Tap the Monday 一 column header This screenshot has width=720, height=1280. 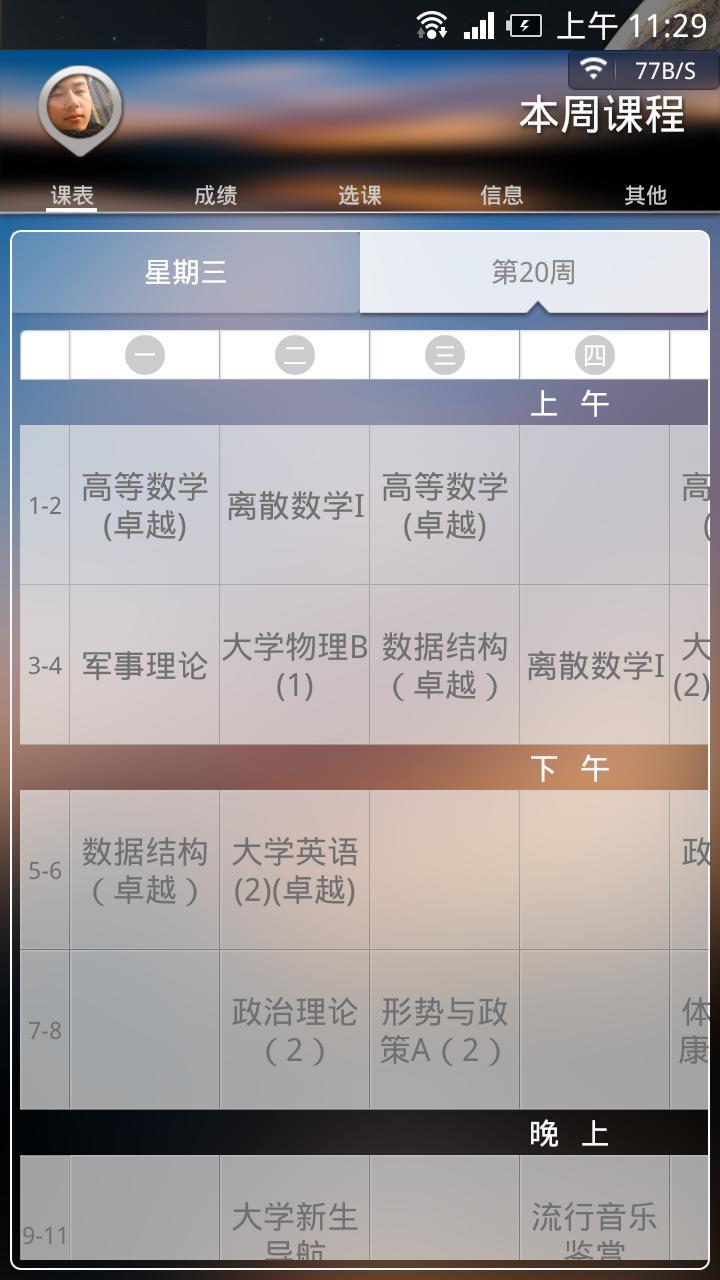coord(145,355)
